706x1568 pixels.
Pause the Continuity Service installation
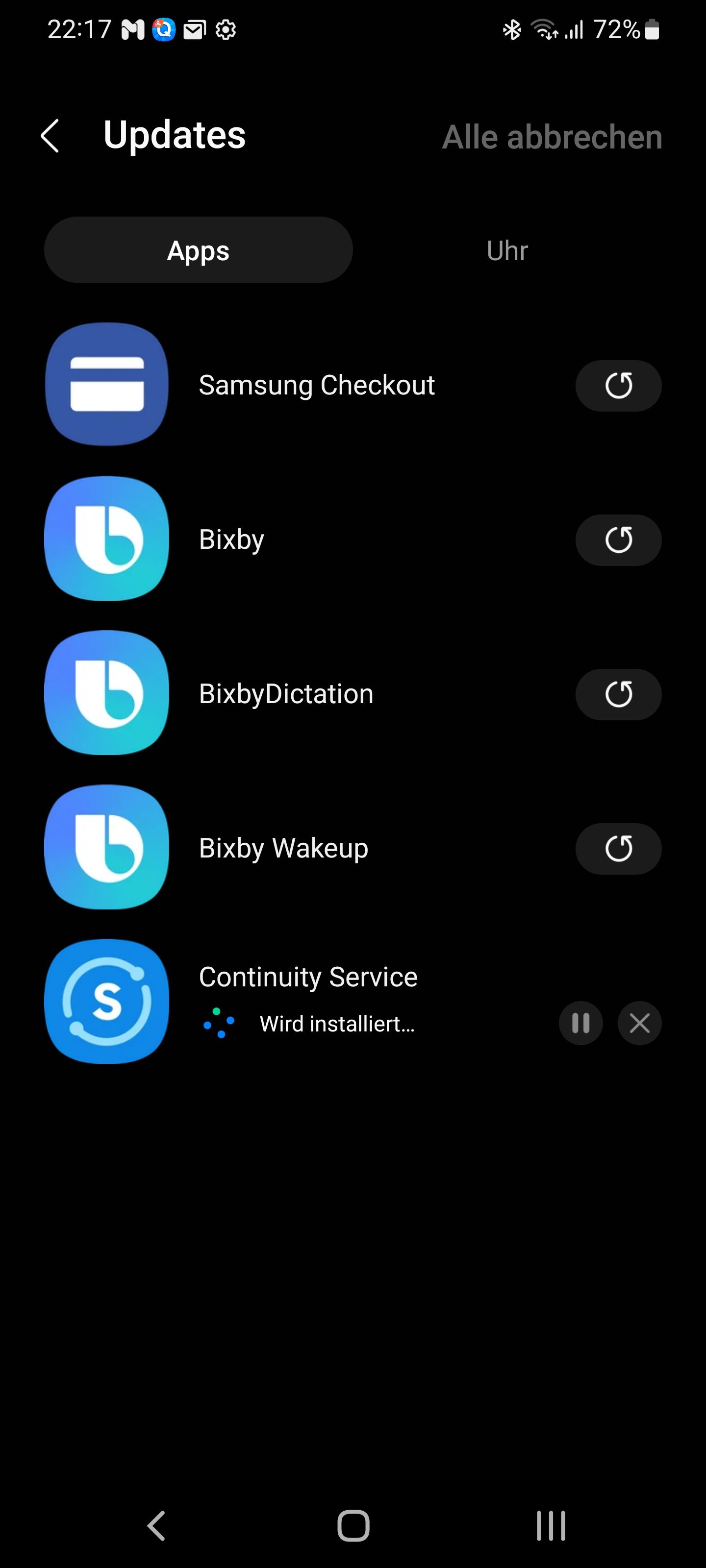[x=580, y=1023]
